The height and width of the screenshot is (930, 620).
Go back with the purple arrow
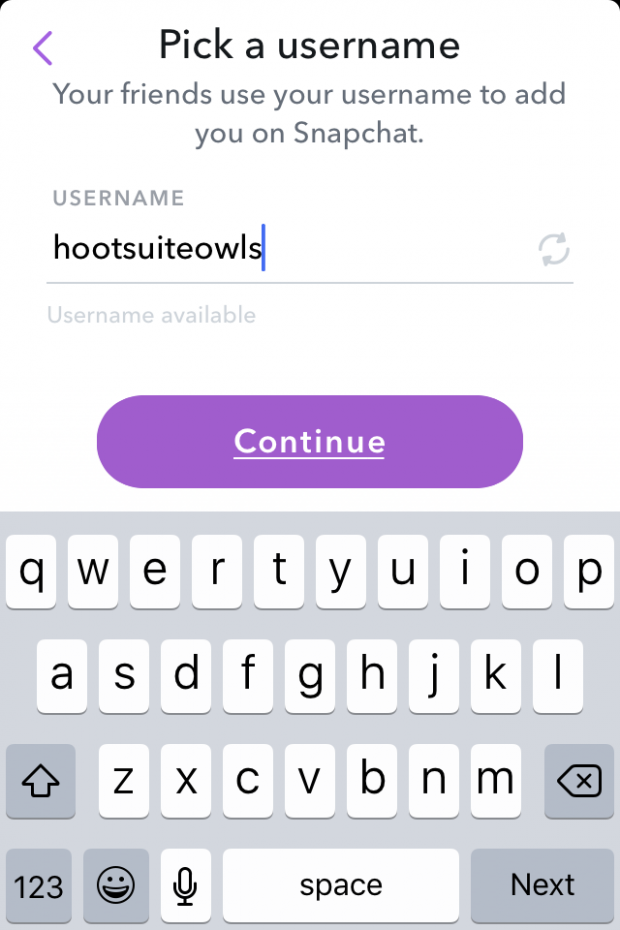click(42, 48)
